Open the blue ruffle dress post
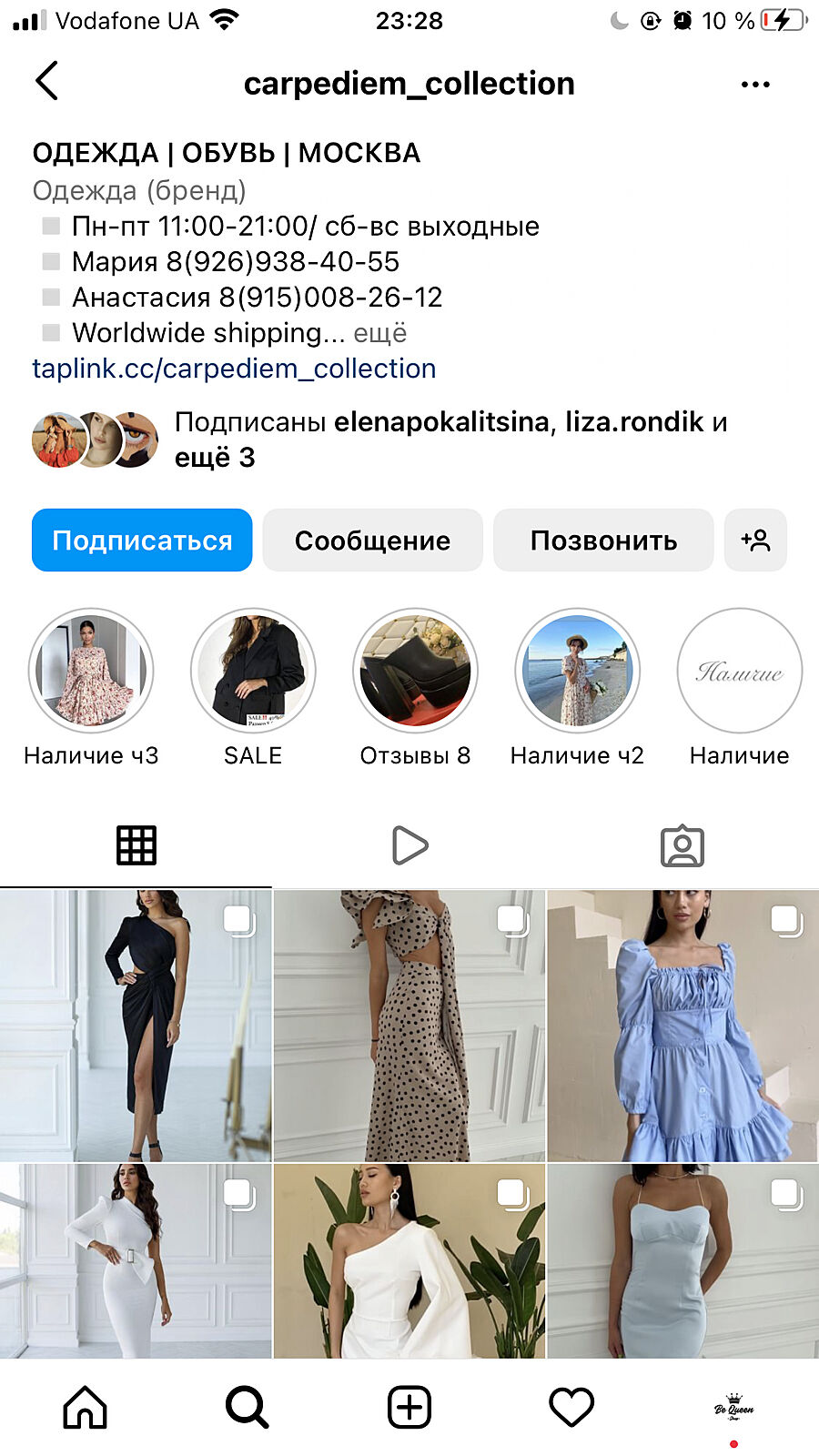This screenshot has width=819, height=1456. pyautogui.click(x=682, y=1025)
